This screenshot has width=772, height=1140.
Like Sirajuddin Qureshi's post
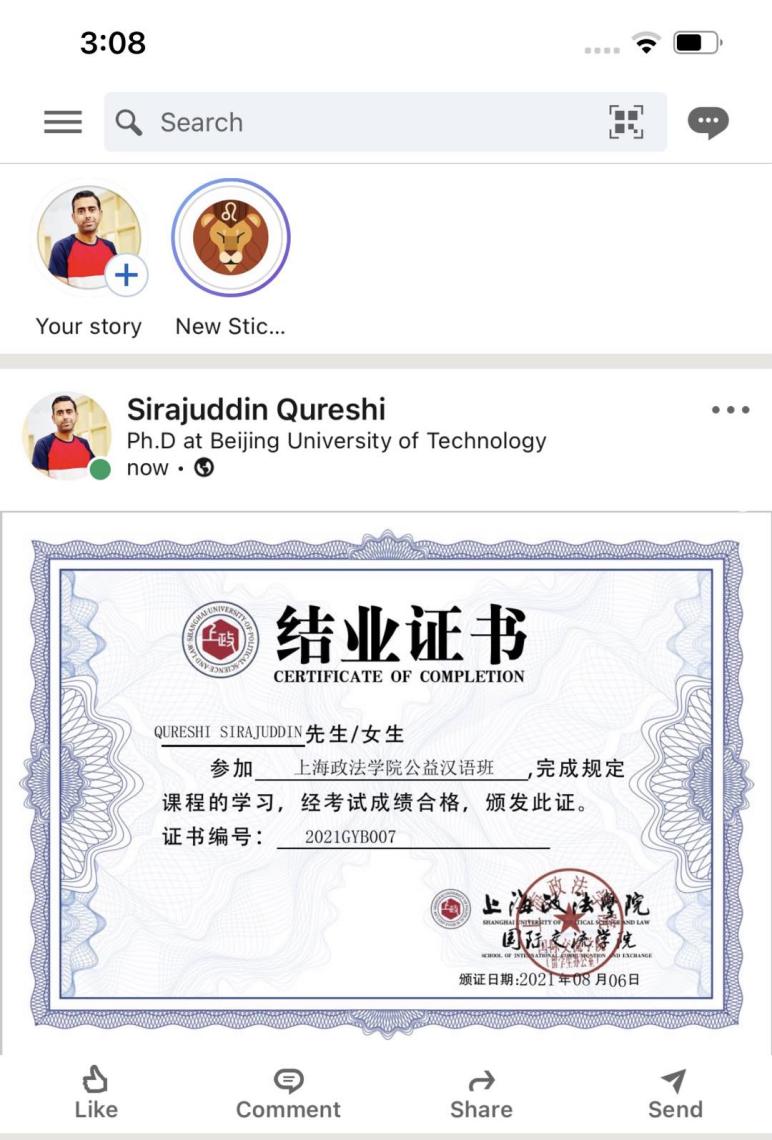point(96,1092)
